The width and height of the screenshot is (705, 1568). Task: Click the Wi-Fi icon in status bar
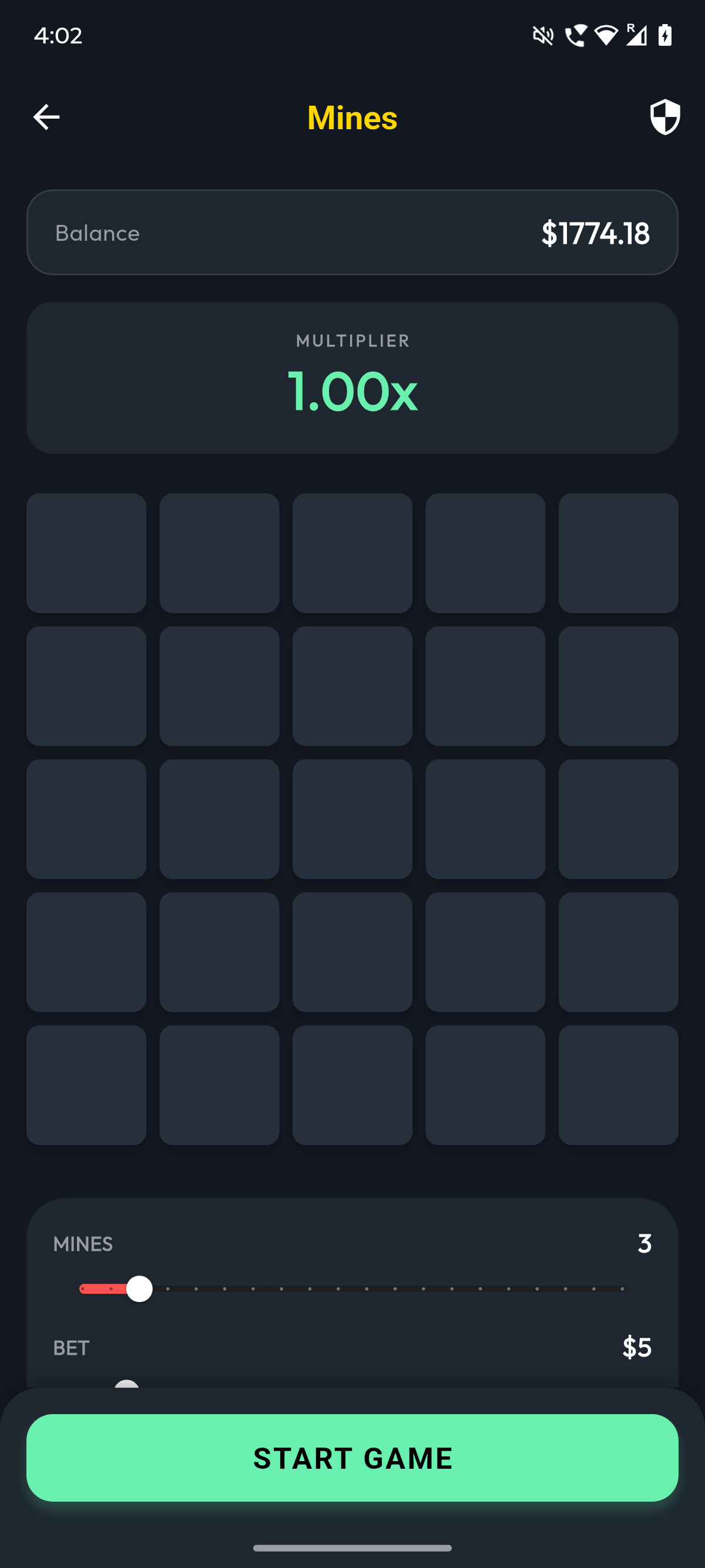pyautogui.click(x=605, y=35)
